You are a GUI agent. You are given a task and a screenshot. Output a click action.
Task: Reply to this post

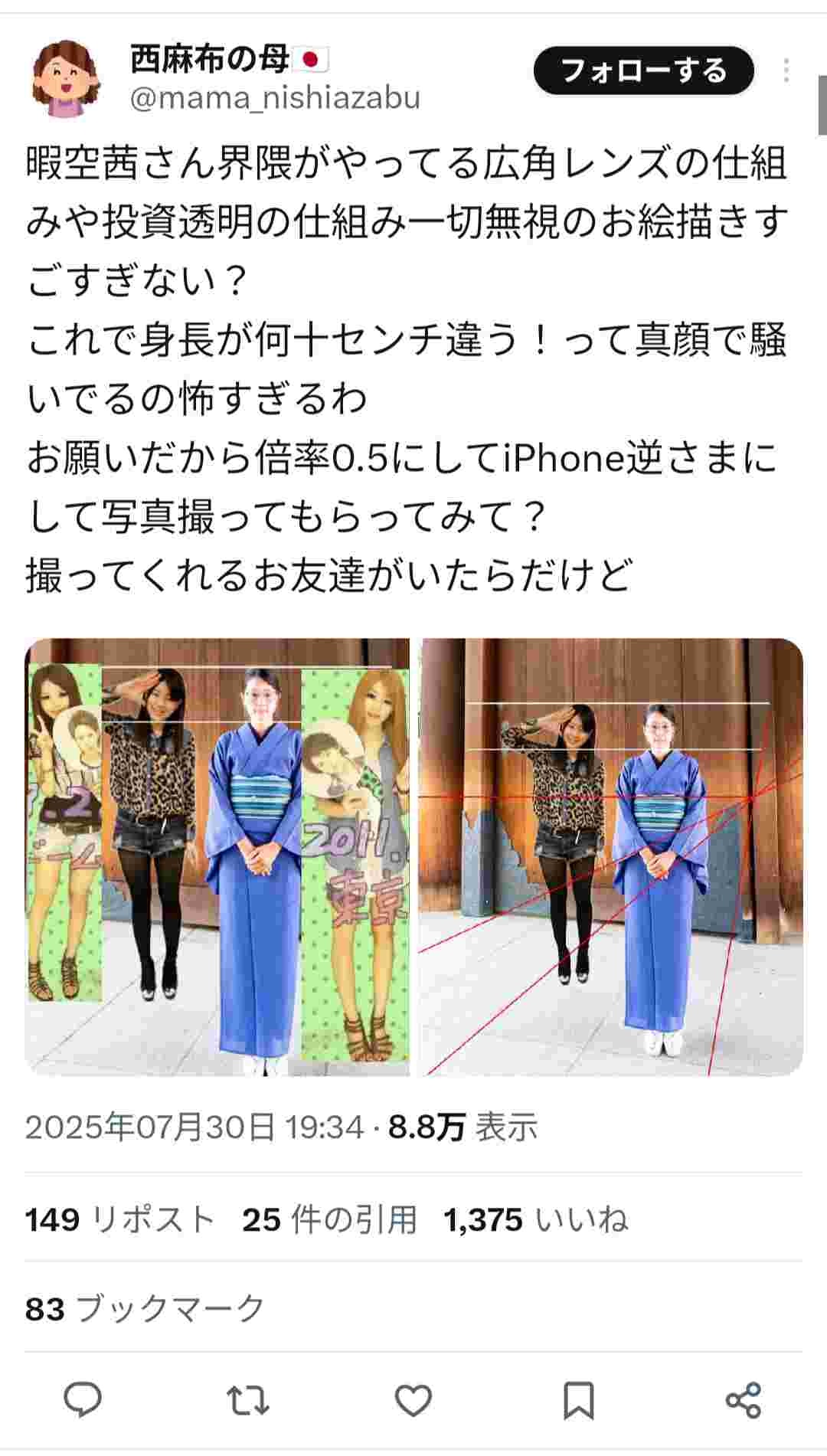pyautogui.click(x=83, y=1400)
